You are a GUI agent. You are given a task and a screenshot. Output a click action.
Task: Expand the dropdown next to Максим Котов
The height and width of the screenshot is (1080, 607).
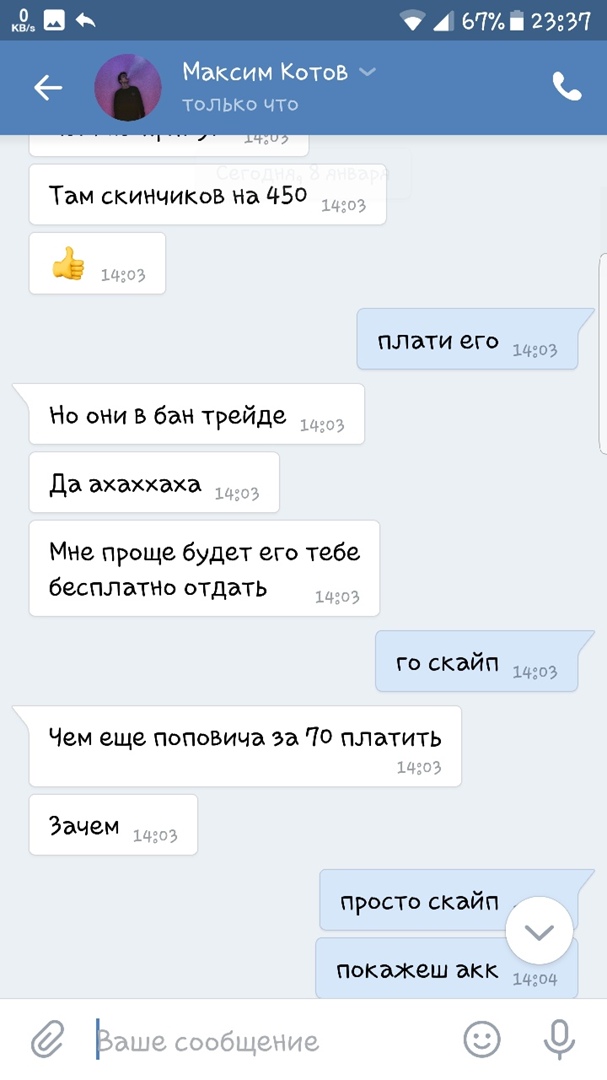(x=367, y=72)
